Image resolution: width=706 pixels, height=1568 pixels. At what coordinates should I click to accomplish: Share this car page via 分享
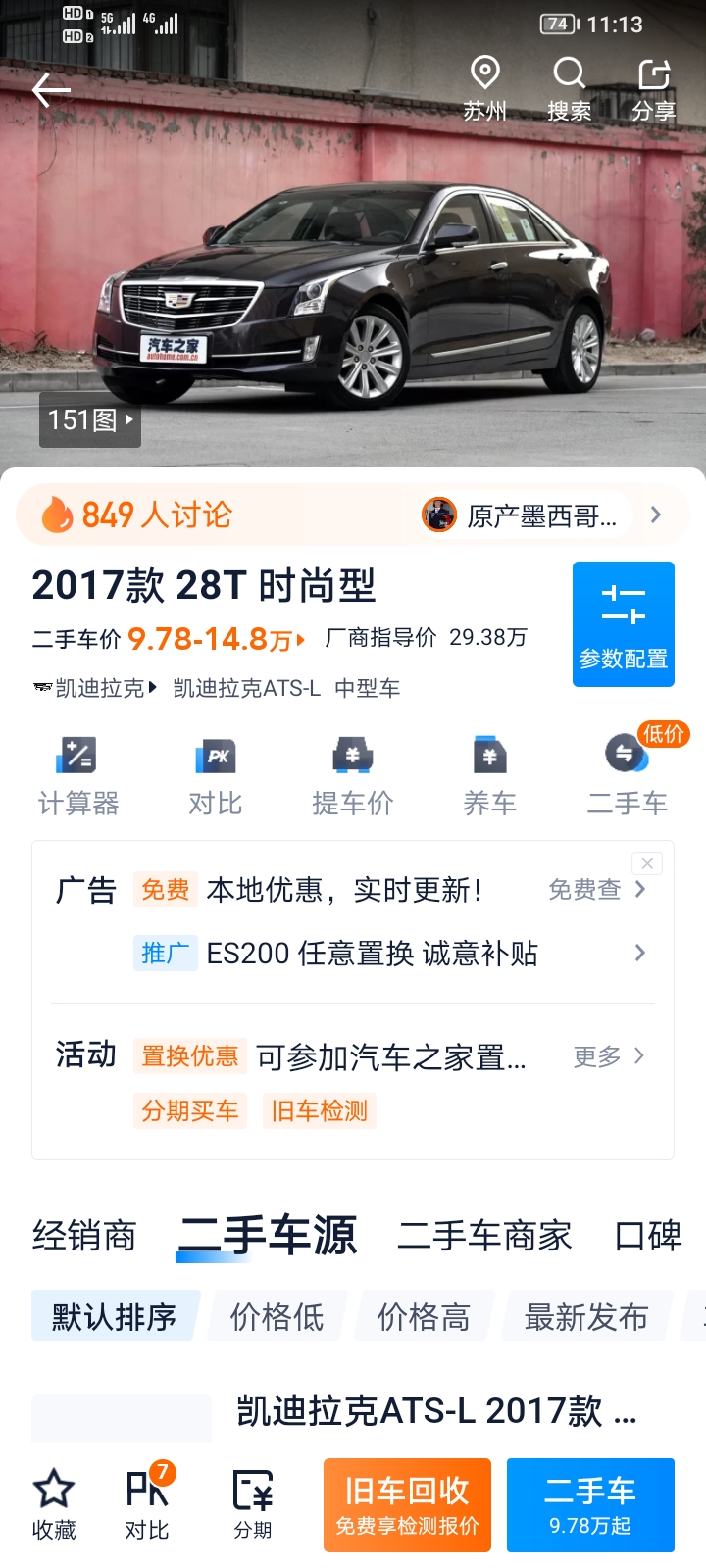pos(654,90)
